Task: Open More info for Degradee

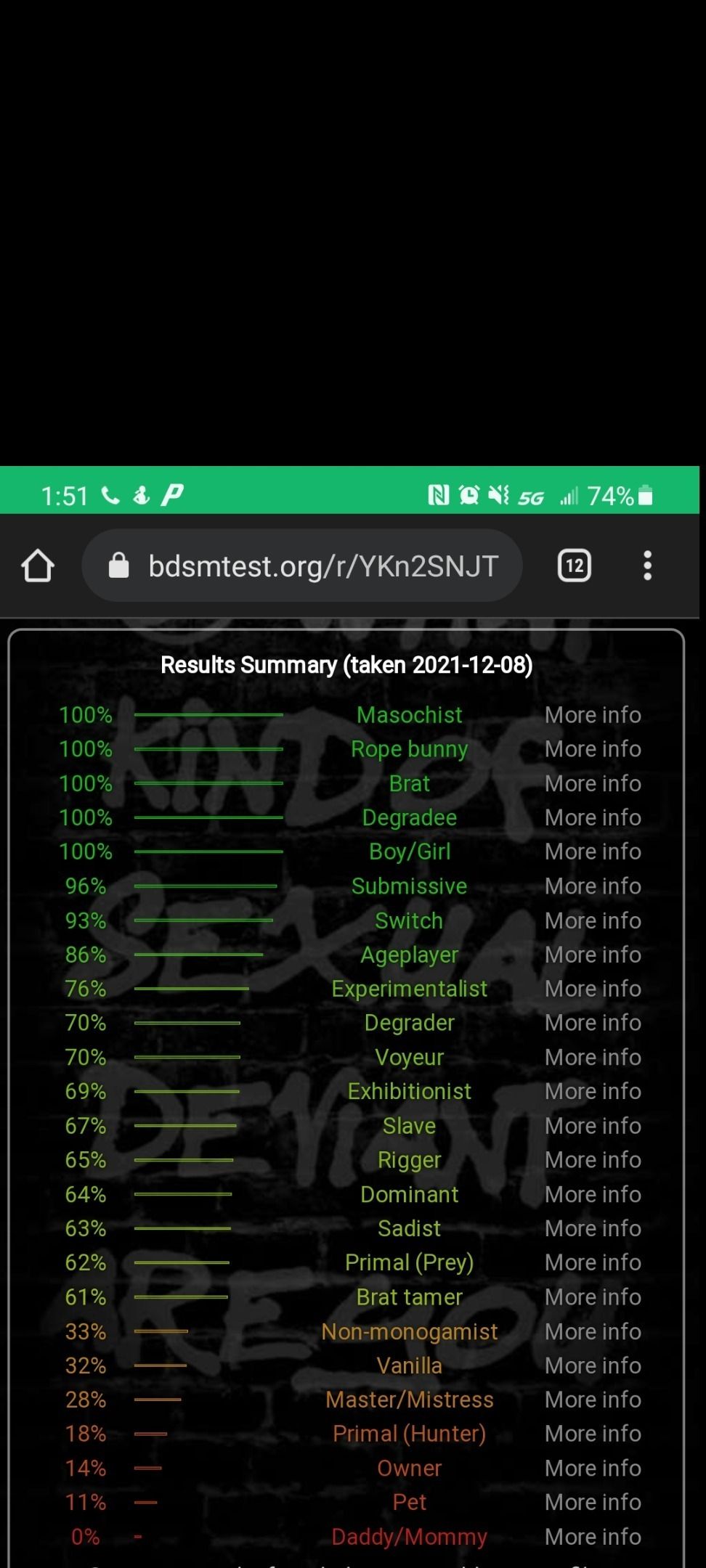Action: pos(593,817)
